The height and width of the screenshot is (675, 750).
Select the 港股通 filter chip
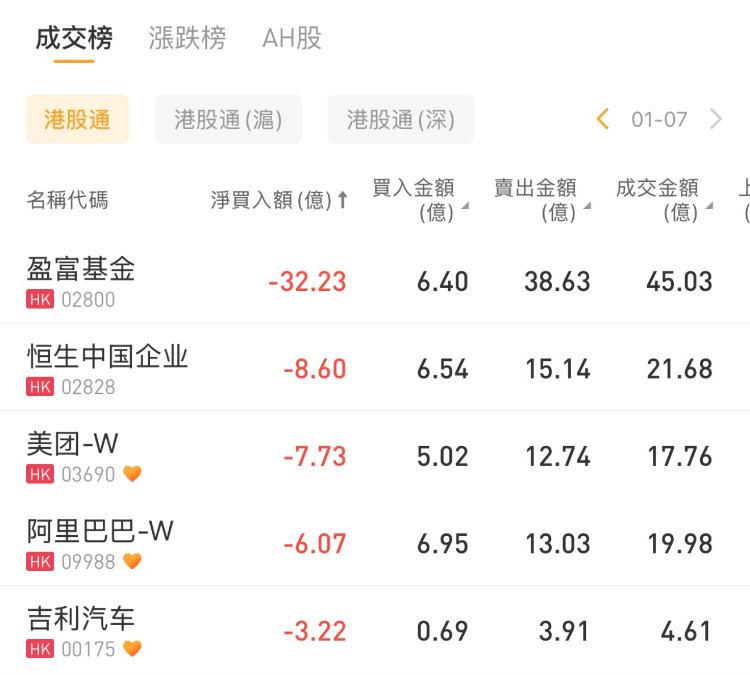click(x=77, y=120)
